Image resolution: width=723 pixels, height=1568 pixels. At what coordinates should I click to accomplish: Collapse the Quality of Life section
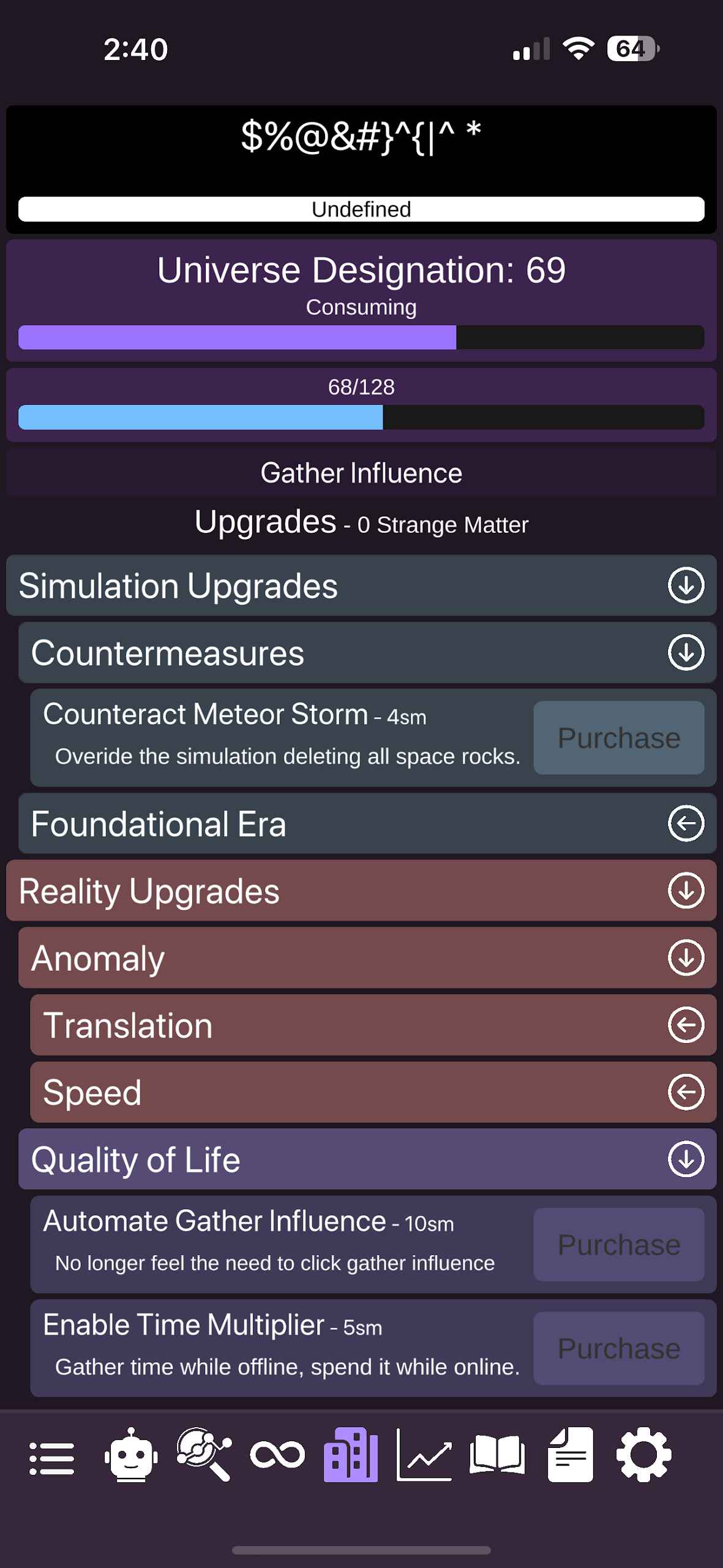click(685, 1159)
